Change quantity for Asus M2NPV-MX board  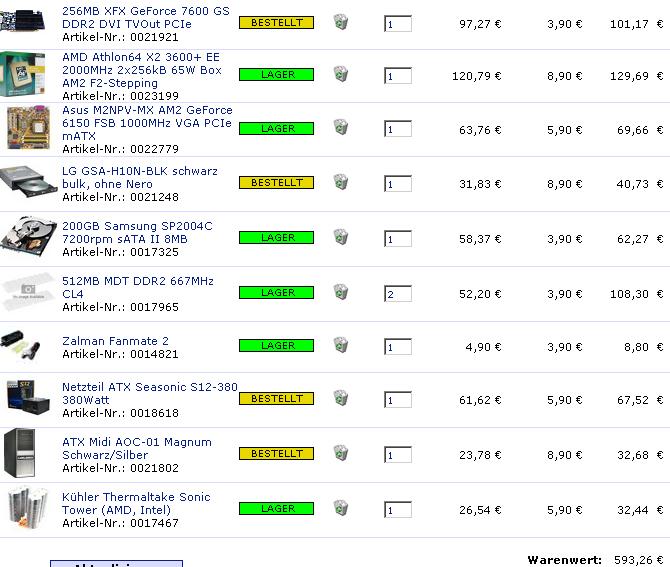tap(397, 129)
